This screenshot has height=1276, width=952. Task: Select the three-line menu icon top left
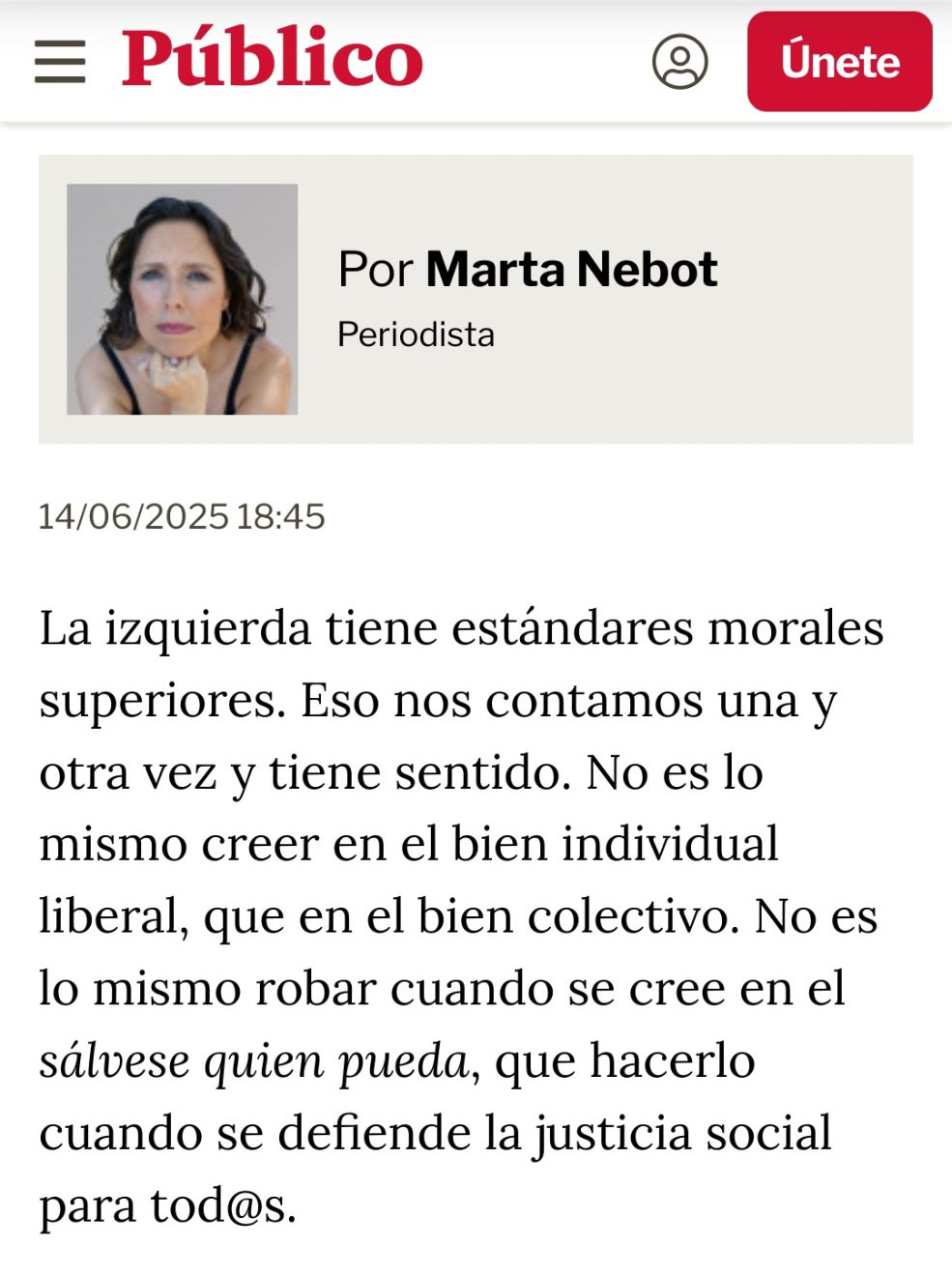[x=58, y=63]
